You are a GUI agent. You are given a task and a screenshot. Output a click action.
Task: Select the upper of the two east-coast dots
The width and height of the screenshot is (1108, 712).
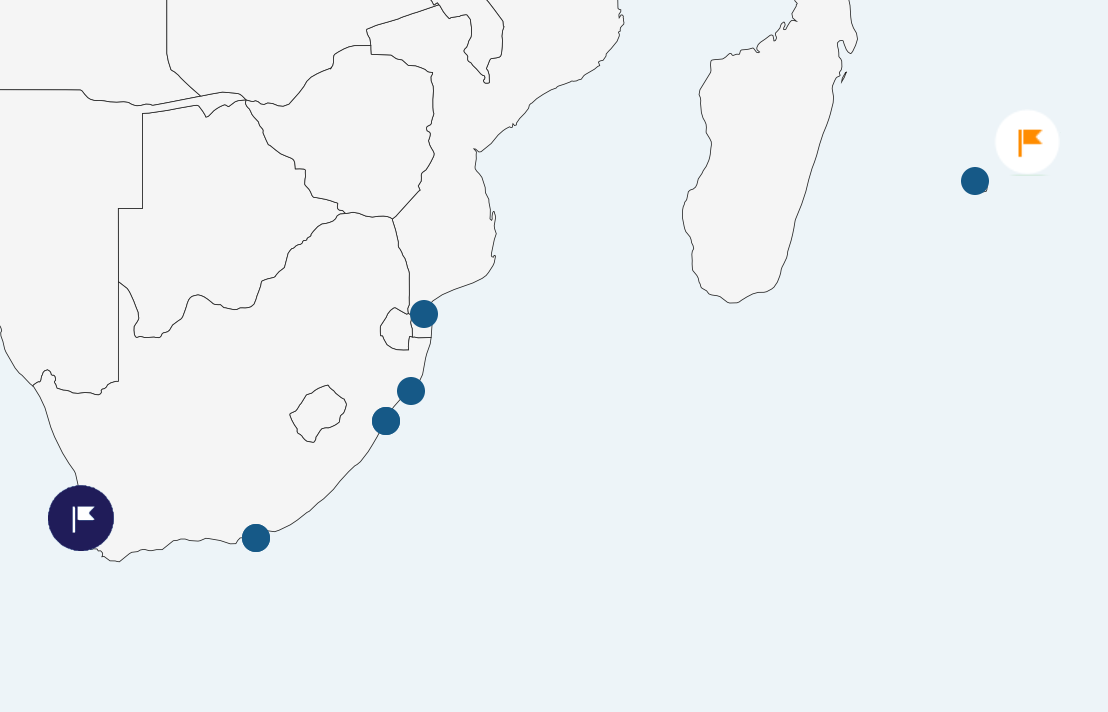pos(411,391)
